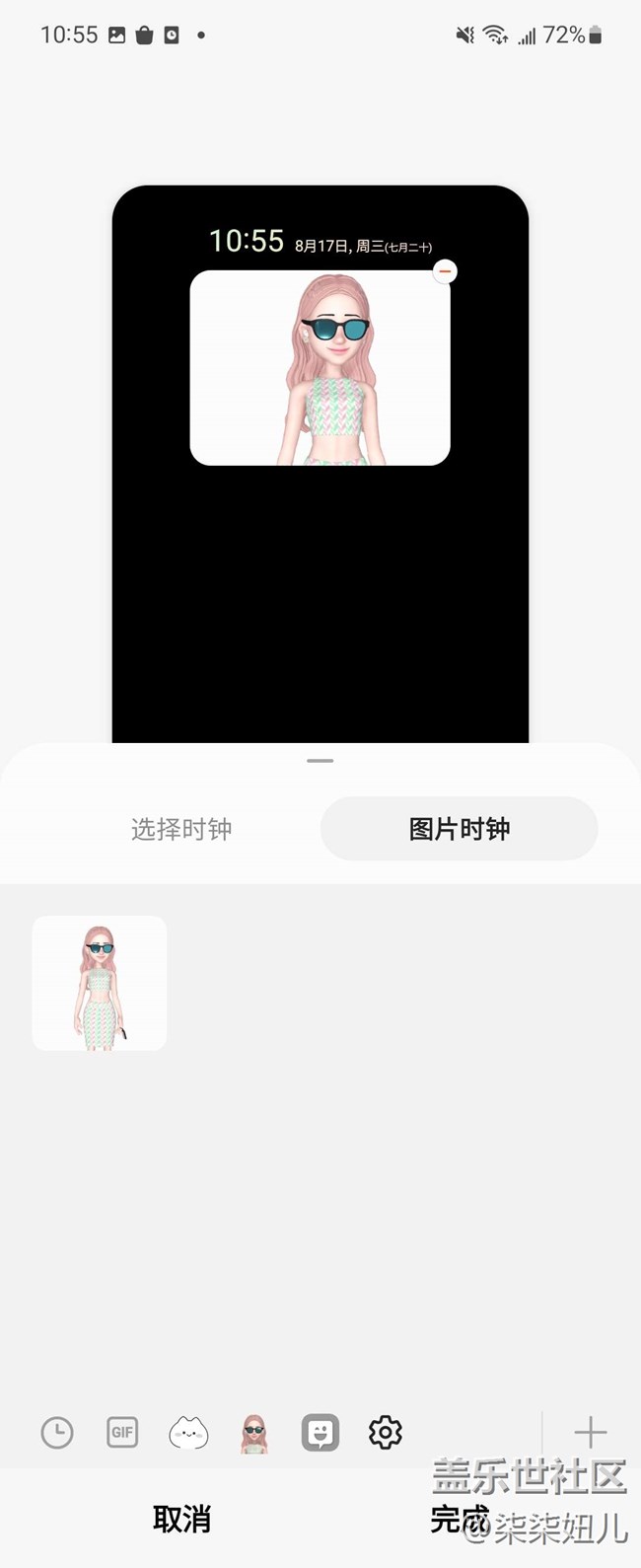Select the full-body avatar sticker thumbnail
This screenshot has width=641, height=1568.
[x=100, y=983]
